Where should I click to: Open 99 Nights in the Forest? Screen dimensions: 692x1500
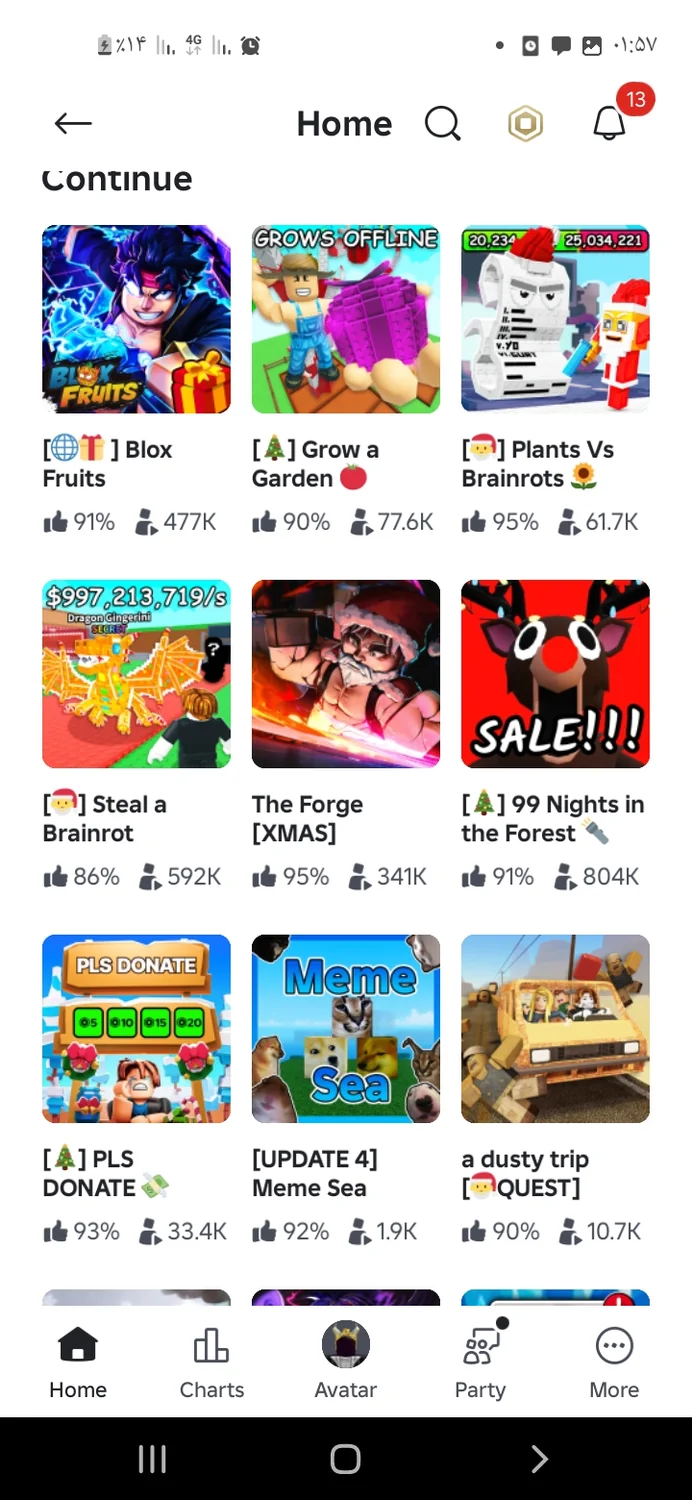(555, 674)
